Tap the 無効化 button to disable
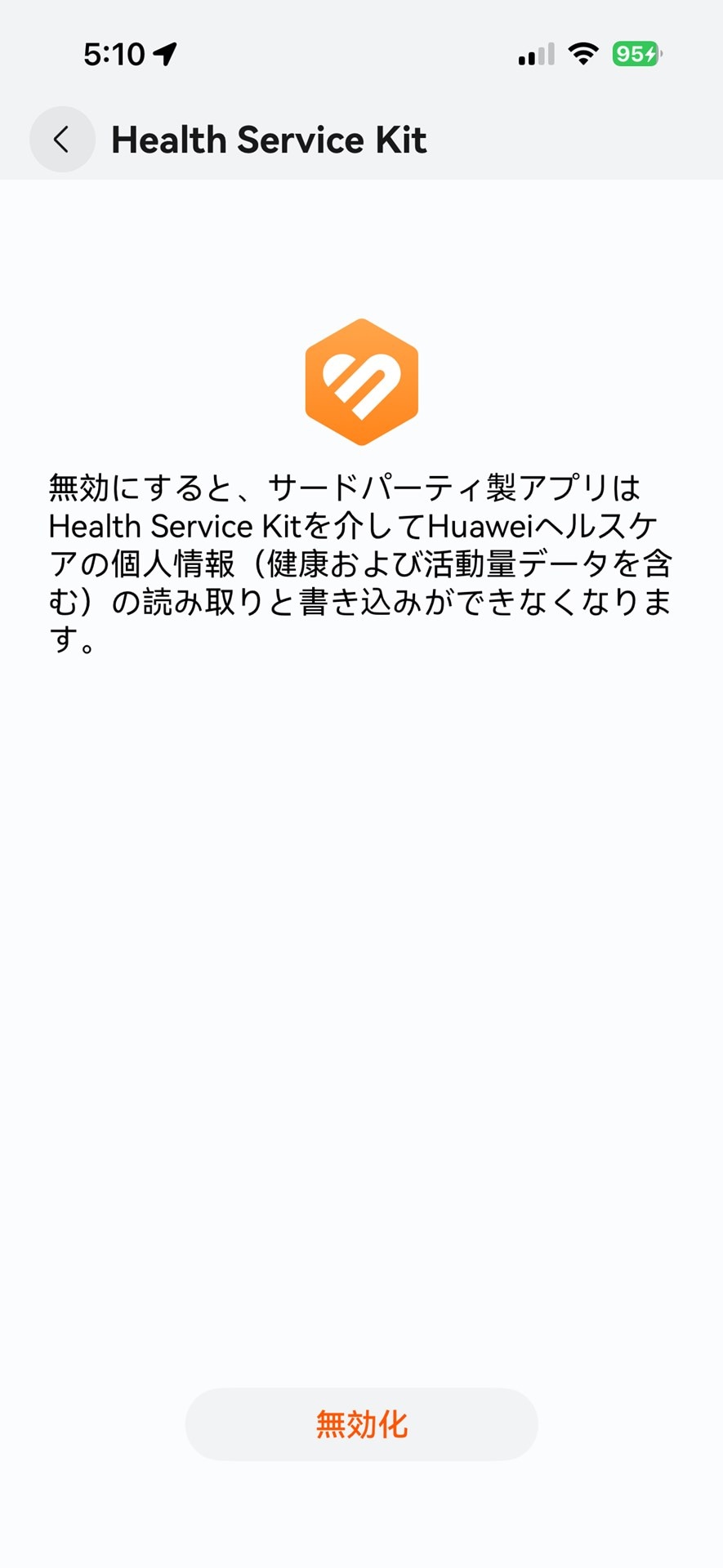This screenshot has width=723, height=1568. coord(361,1424)
